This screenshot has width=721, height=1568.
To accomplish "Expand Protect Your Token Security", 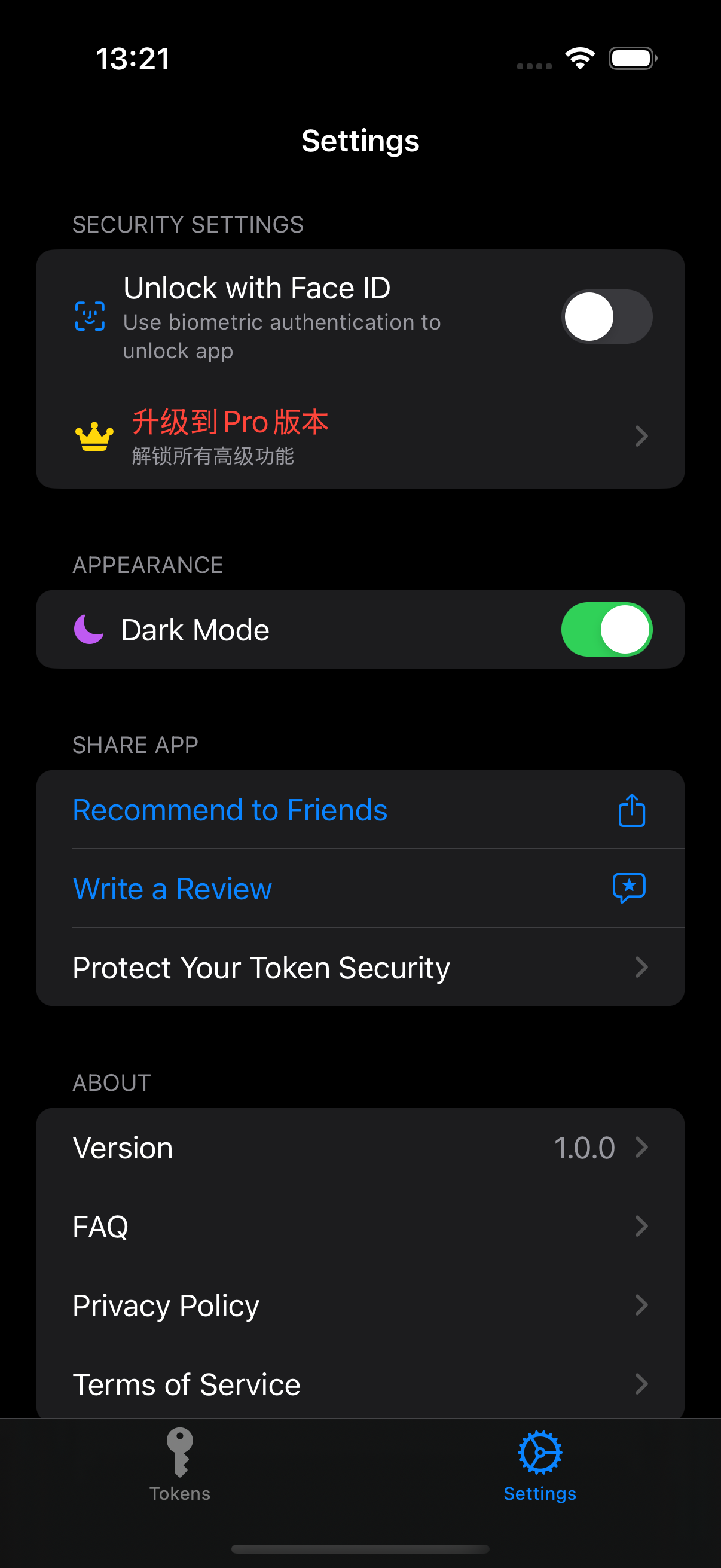I will [x=641, y=967].
